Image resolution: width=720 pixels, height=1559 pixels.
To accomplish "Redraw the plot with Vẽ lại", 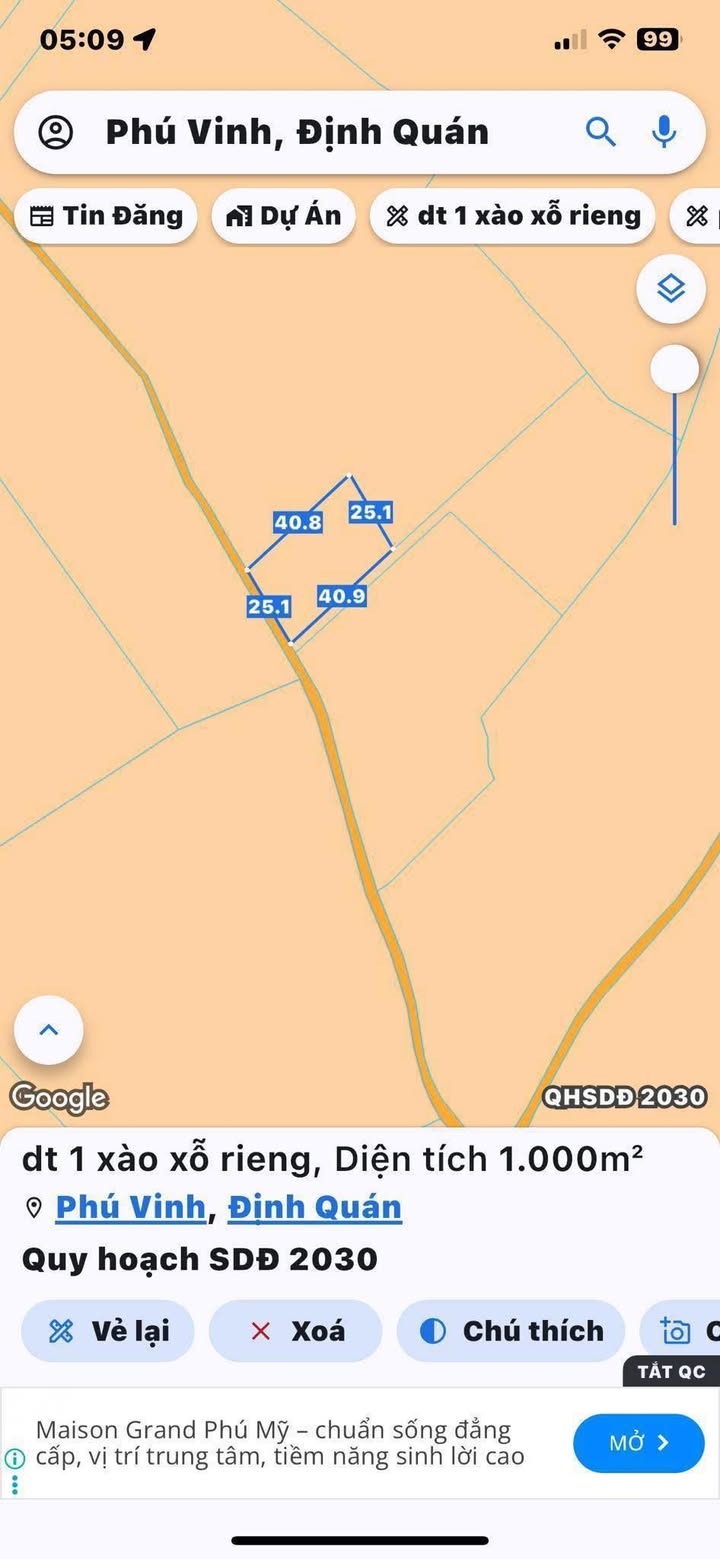I will click(x=109, y=1331).
